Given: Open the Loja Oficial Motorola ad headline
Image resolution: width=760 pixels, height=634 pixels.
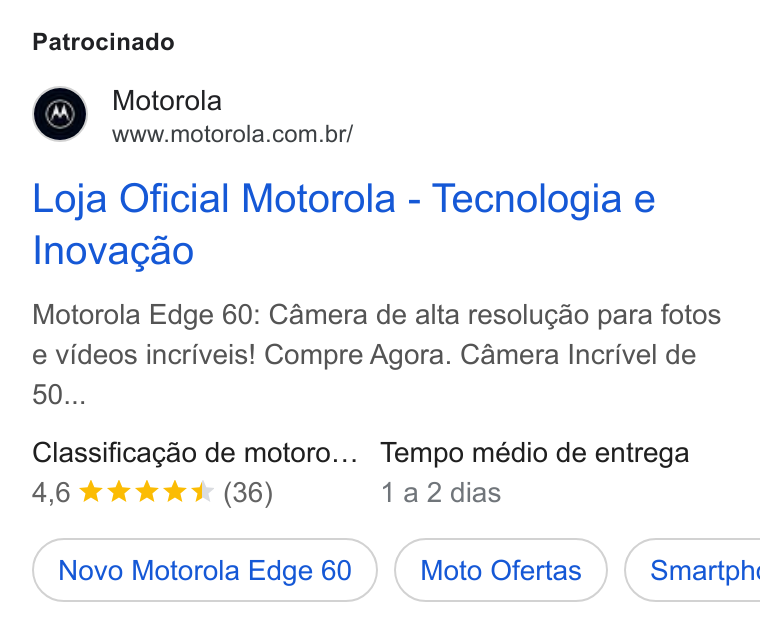Looking at the screenshot, I should pos(344,224).
